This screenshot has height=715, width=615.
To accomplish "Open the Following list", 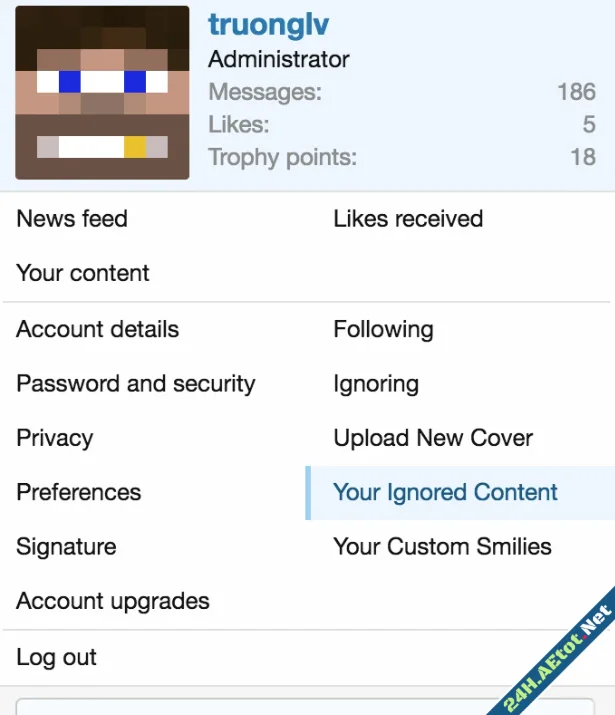I will pos(383,329).
